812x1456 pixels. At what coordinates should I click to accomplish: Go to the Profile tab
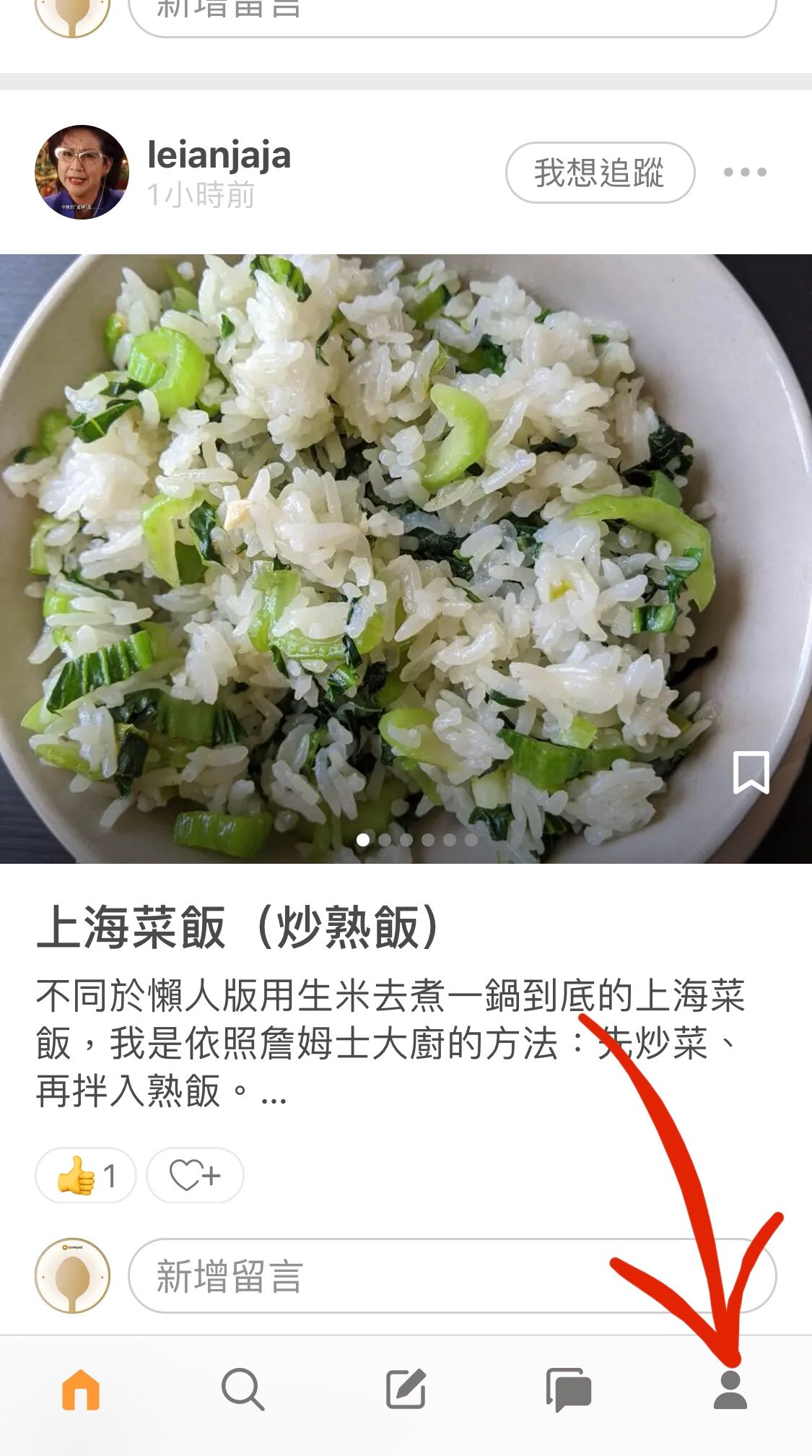pos(730,1389)
